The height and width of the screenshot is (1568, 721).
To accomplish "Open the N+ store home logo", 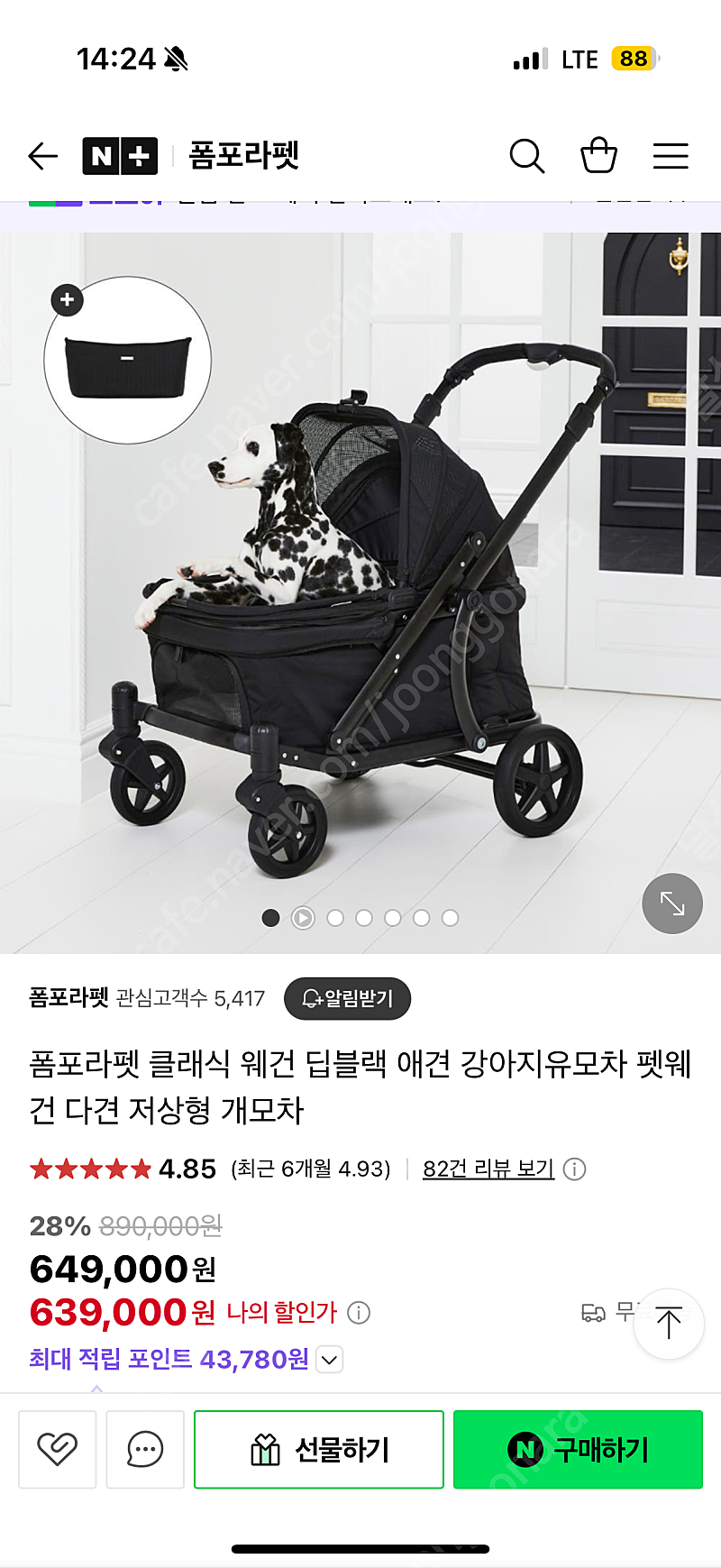I will click(120, 156).
